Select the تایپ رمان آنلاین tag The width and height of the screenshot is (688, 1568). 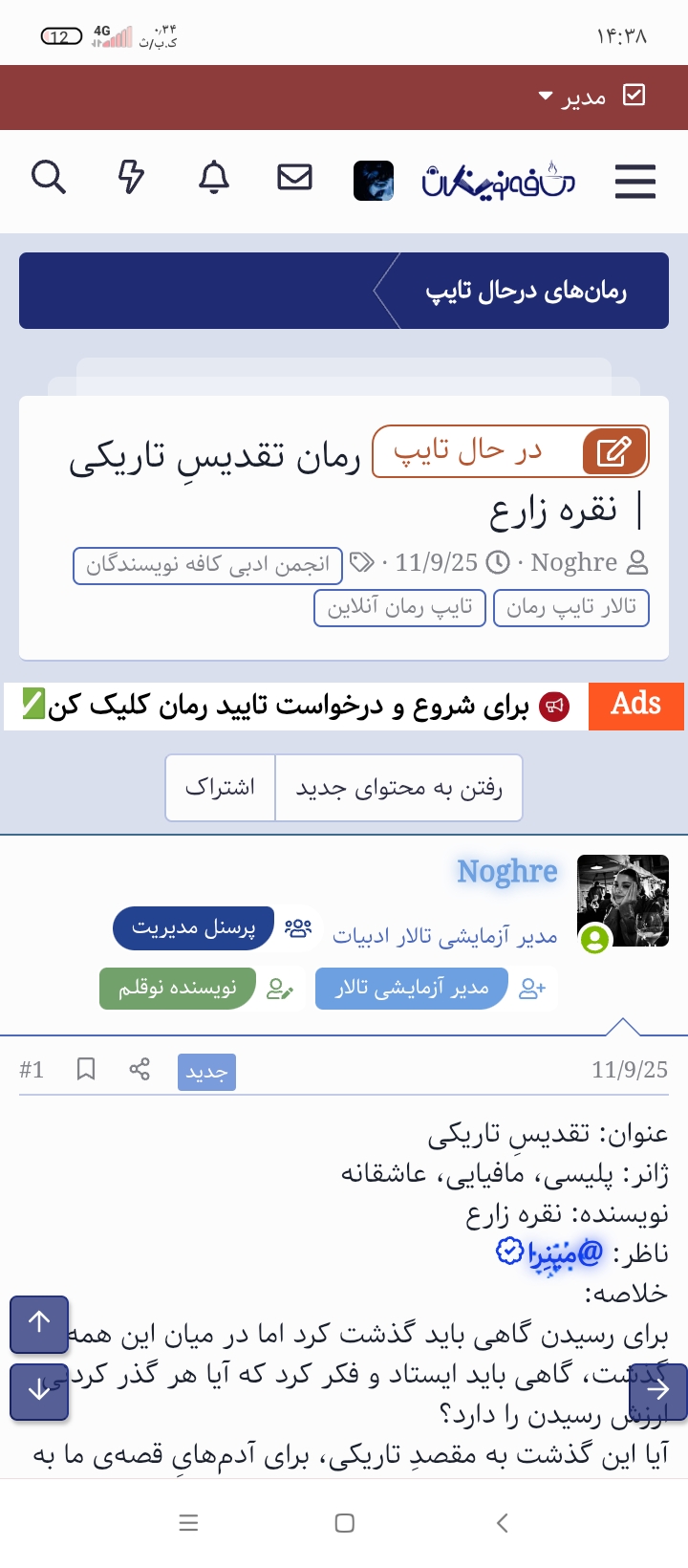click(399, 608)
